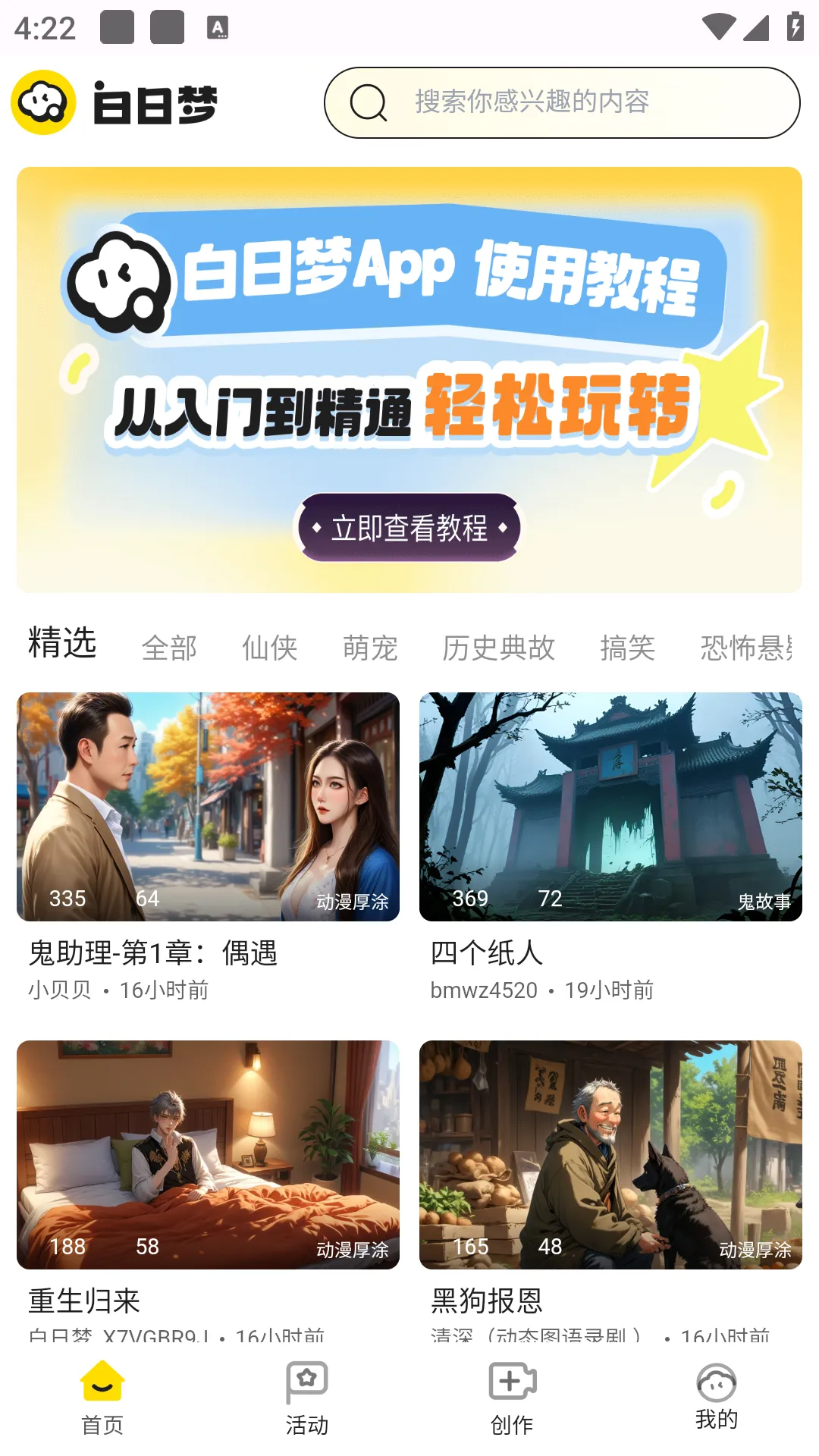Open the 创作 tab

[x=512, y=1398]
